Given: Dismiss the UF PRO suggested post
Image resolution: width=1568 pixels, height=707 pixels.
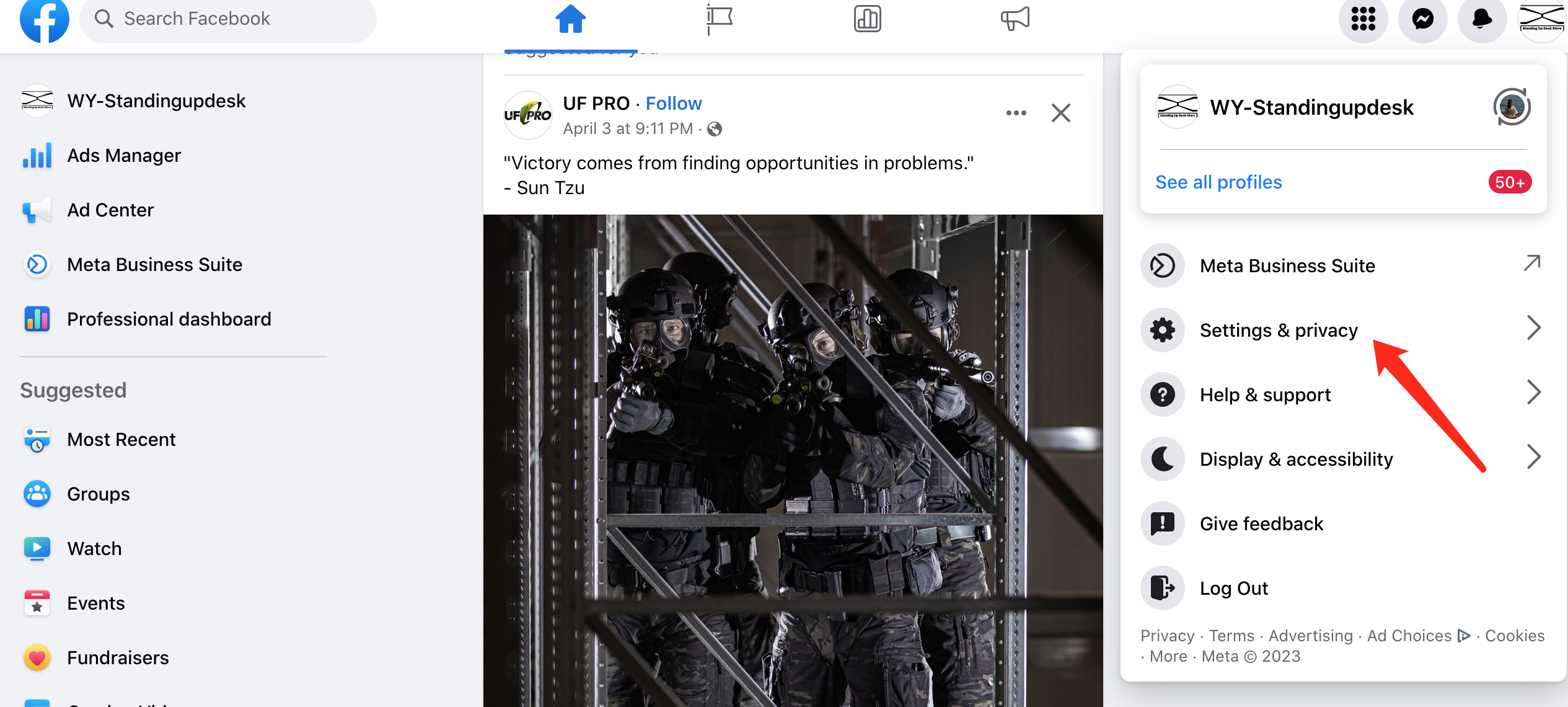Looking at the screenshot, I should pyautogui.click(x=1061, y=113).
